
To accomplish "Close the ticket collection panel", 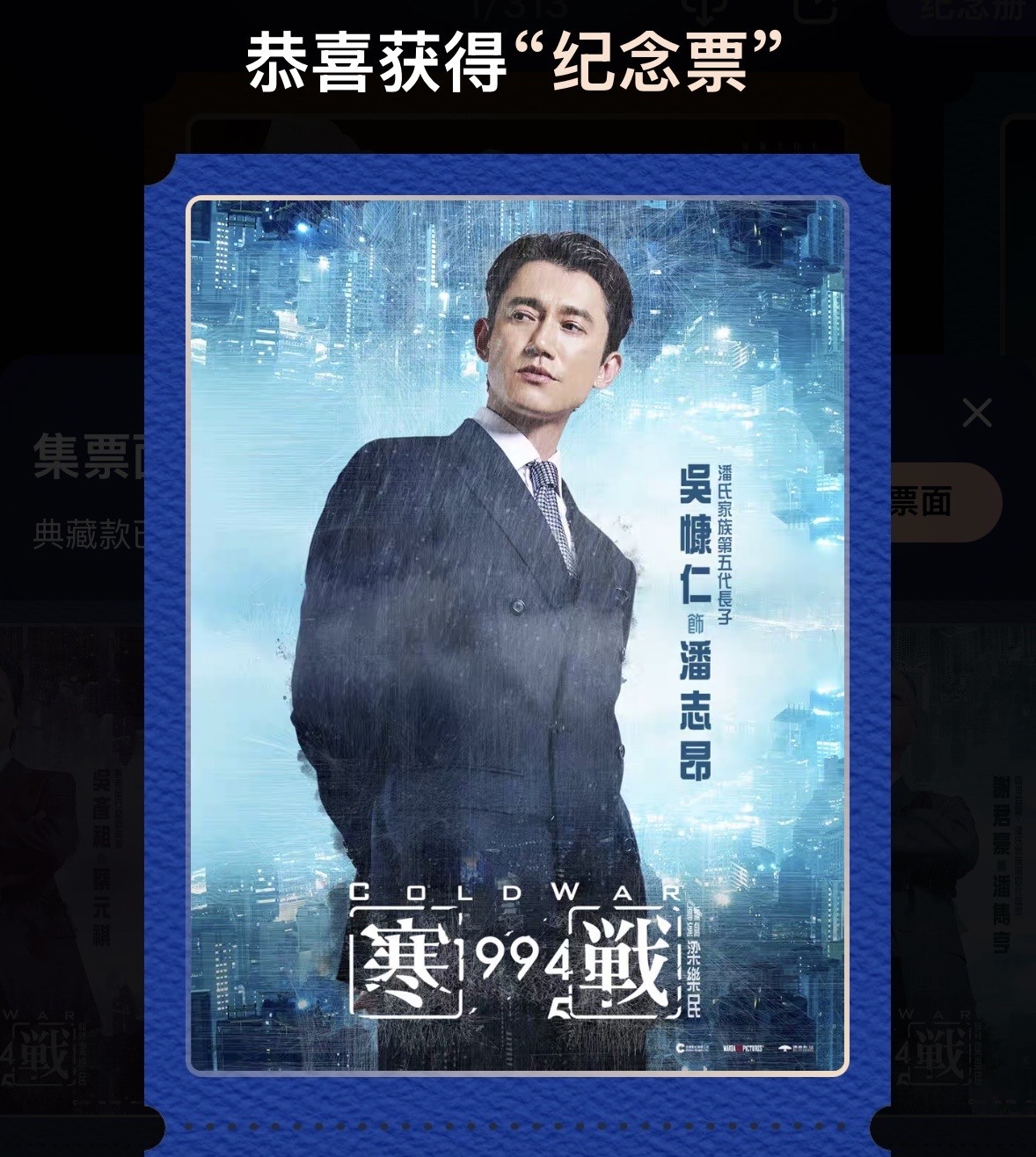I will point(976,412).
